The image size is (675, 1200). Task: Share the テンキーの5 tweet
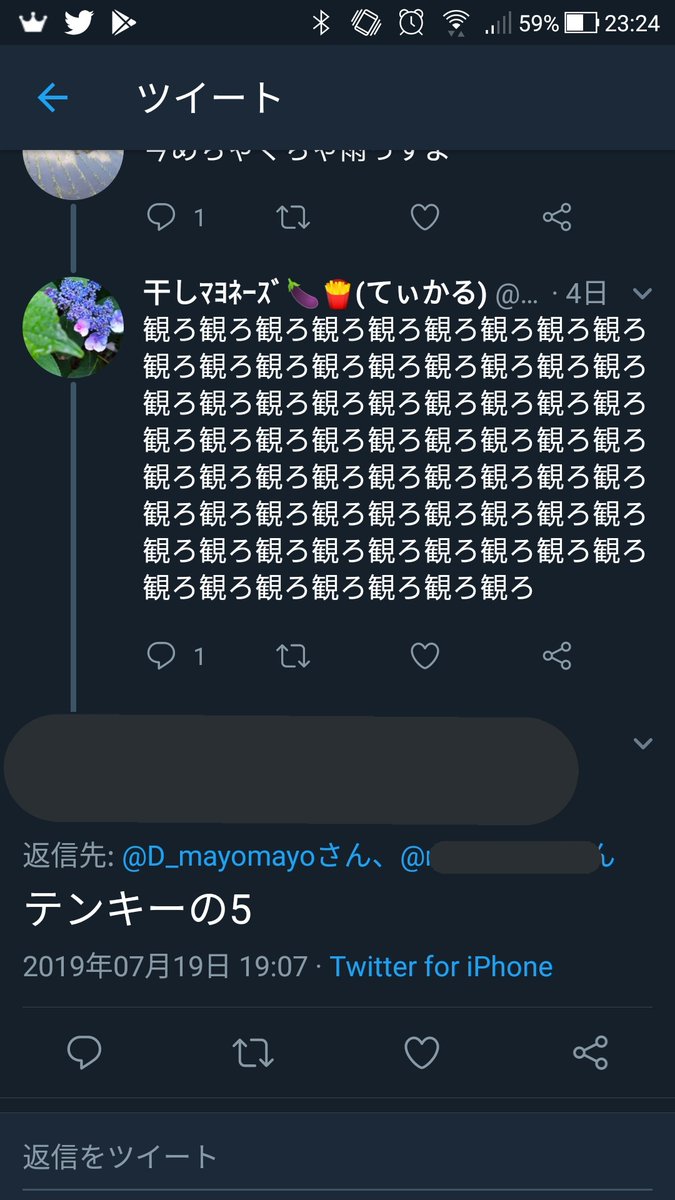pos(590,1052)
